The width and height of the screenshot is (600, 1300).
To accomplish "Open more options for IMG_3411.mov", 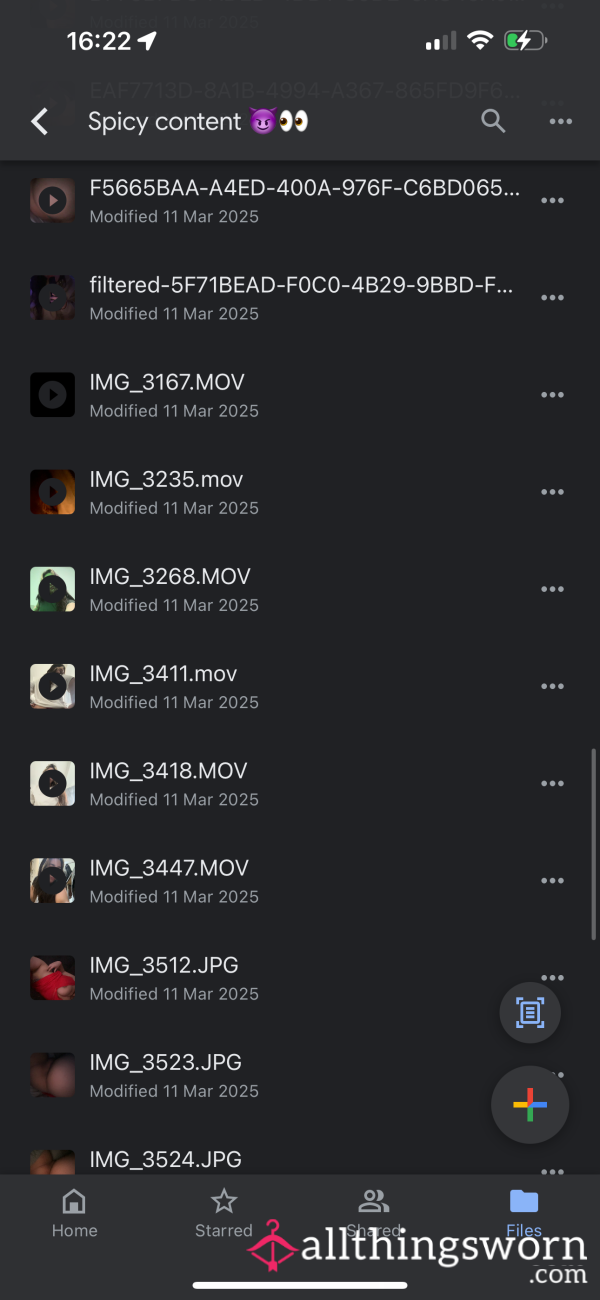I will [x=553, y=686].
